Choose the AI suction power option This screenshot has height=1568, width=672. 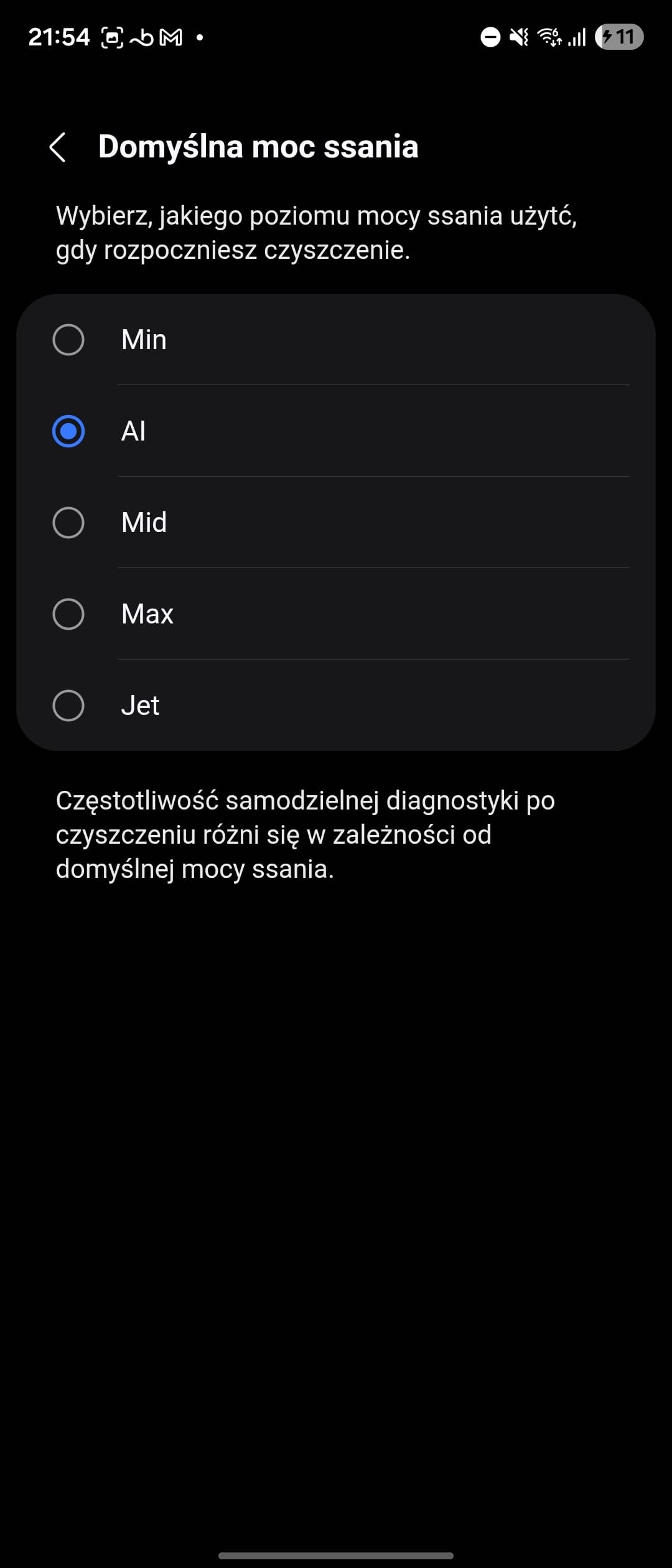(68, 431)
